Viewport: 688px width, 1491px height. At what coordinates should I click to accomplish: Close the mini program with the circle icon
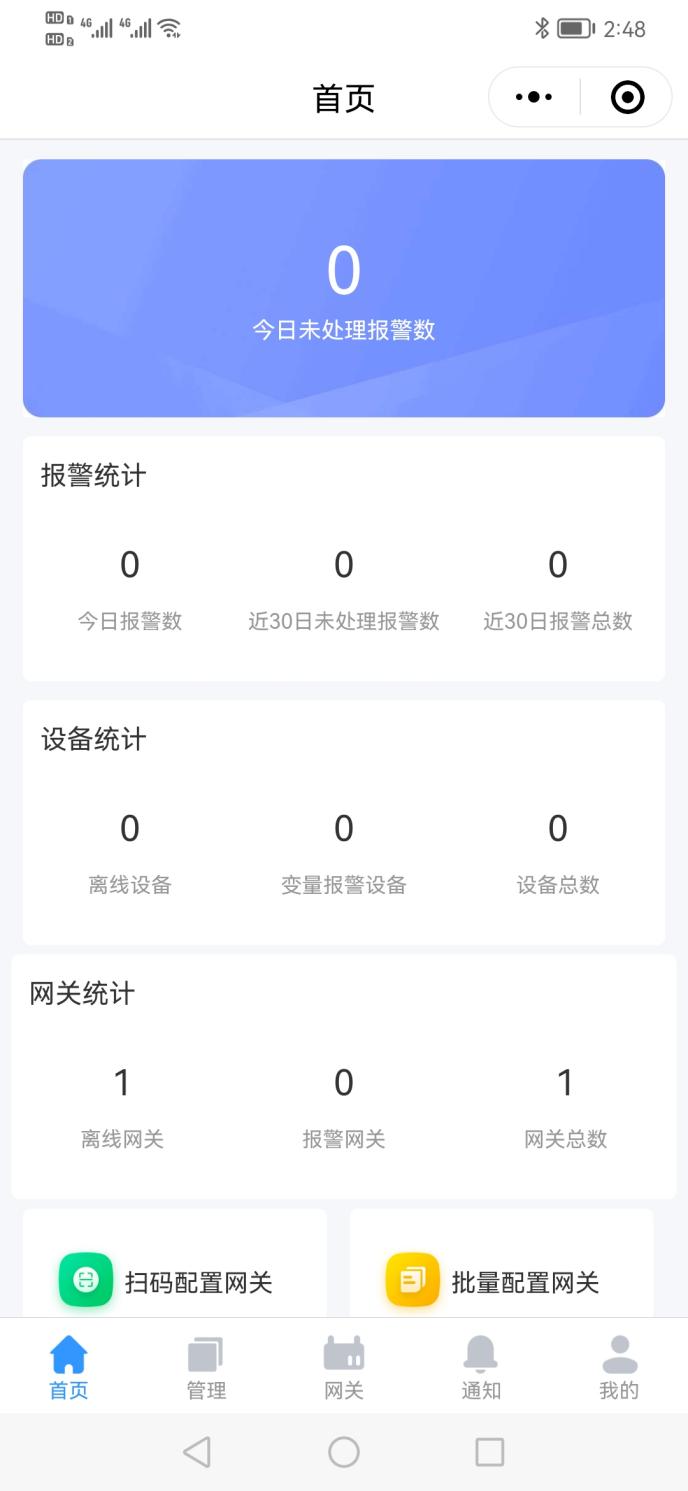click(x=627, y=97)
